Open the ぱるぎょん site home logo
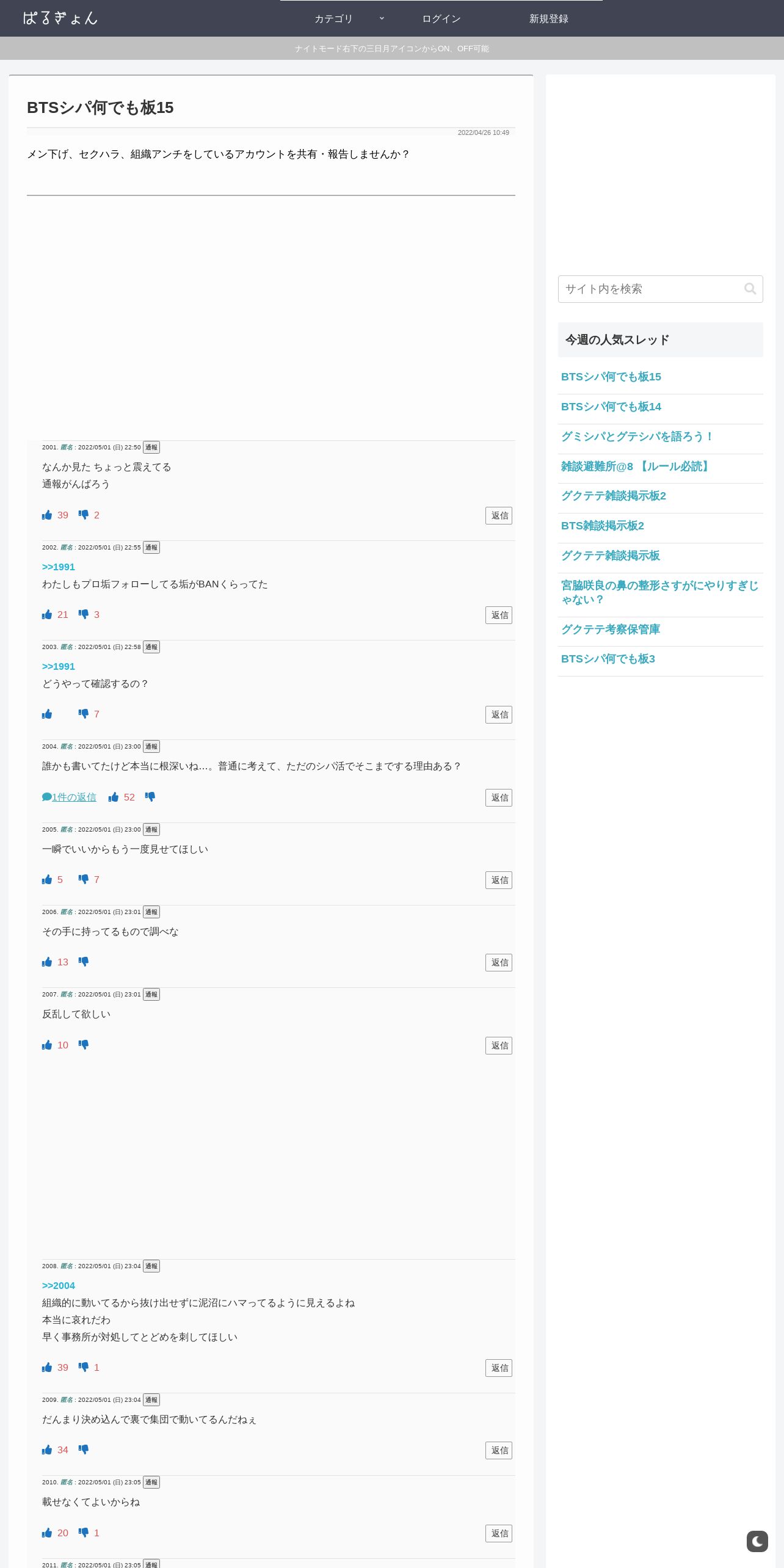The image size is (784, 1568). tap(60, 18)
